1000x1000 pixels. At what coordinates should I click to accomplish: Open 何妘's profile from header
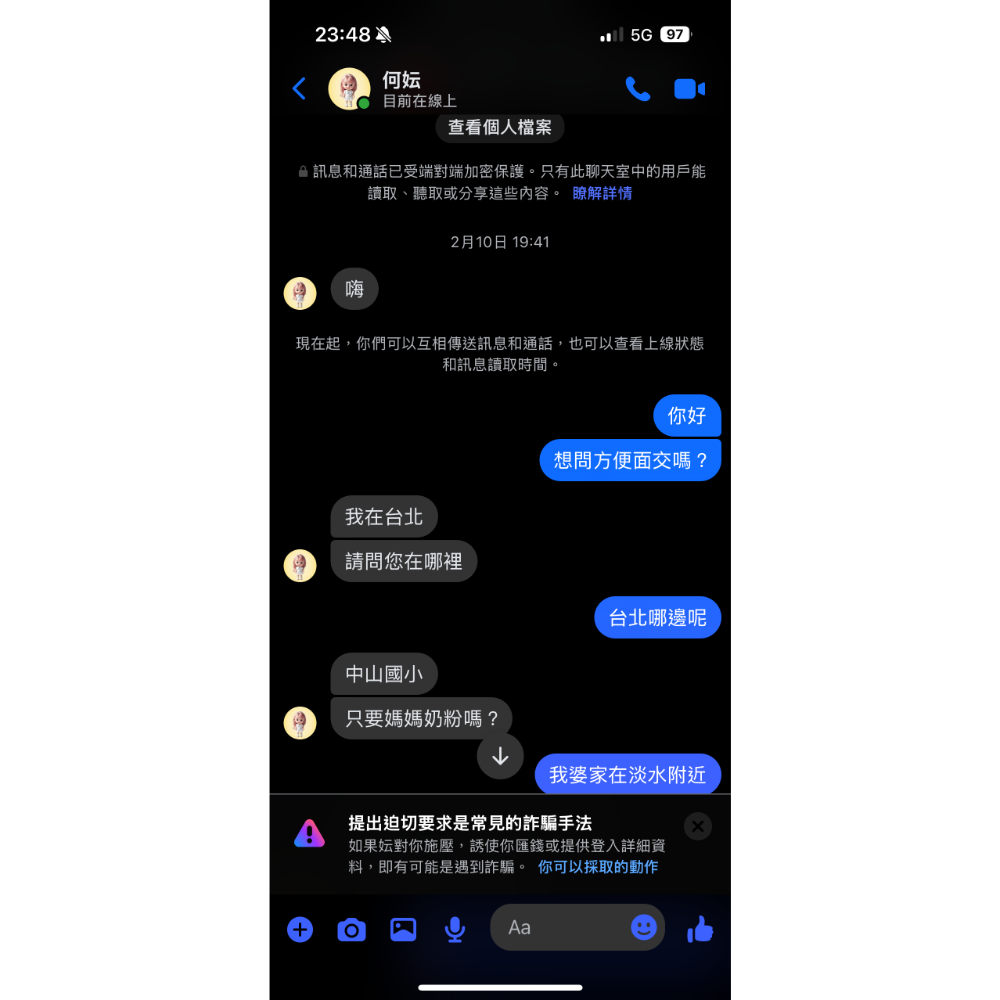(x=402, y=89)
